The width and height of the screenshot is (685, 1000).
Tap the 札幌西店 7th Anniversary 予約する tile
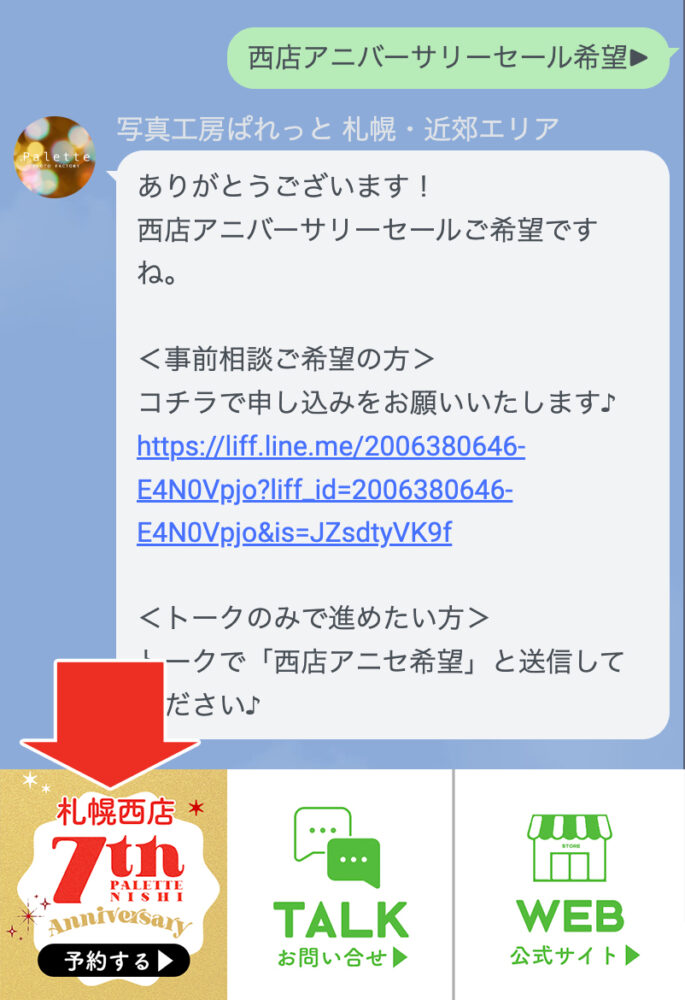click(x=113, y=885)
